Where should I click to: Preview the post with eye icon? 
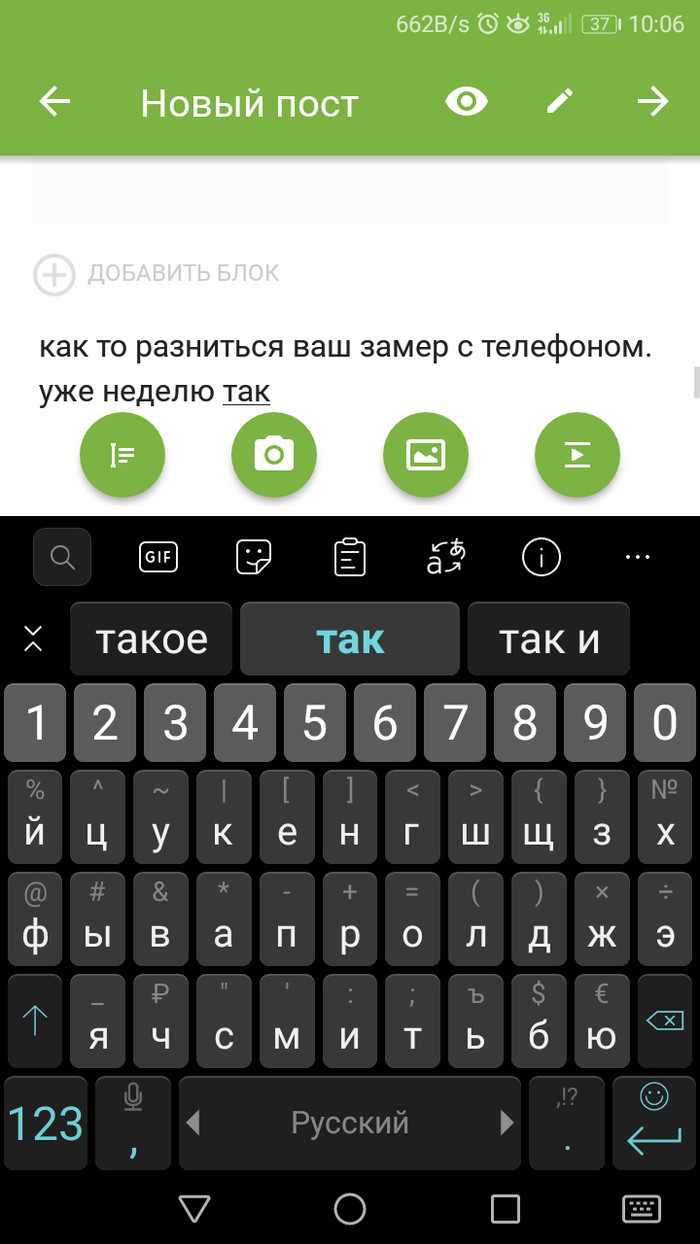(466, 102)
